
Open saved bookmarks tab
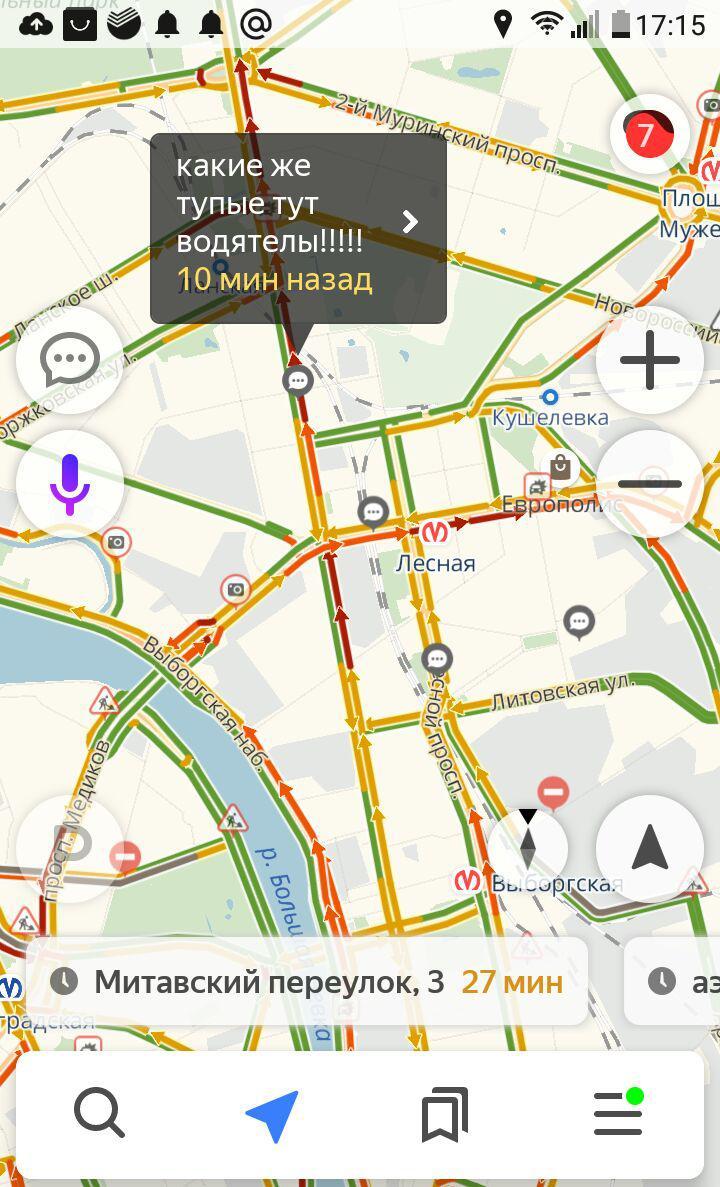[445, 1114]
